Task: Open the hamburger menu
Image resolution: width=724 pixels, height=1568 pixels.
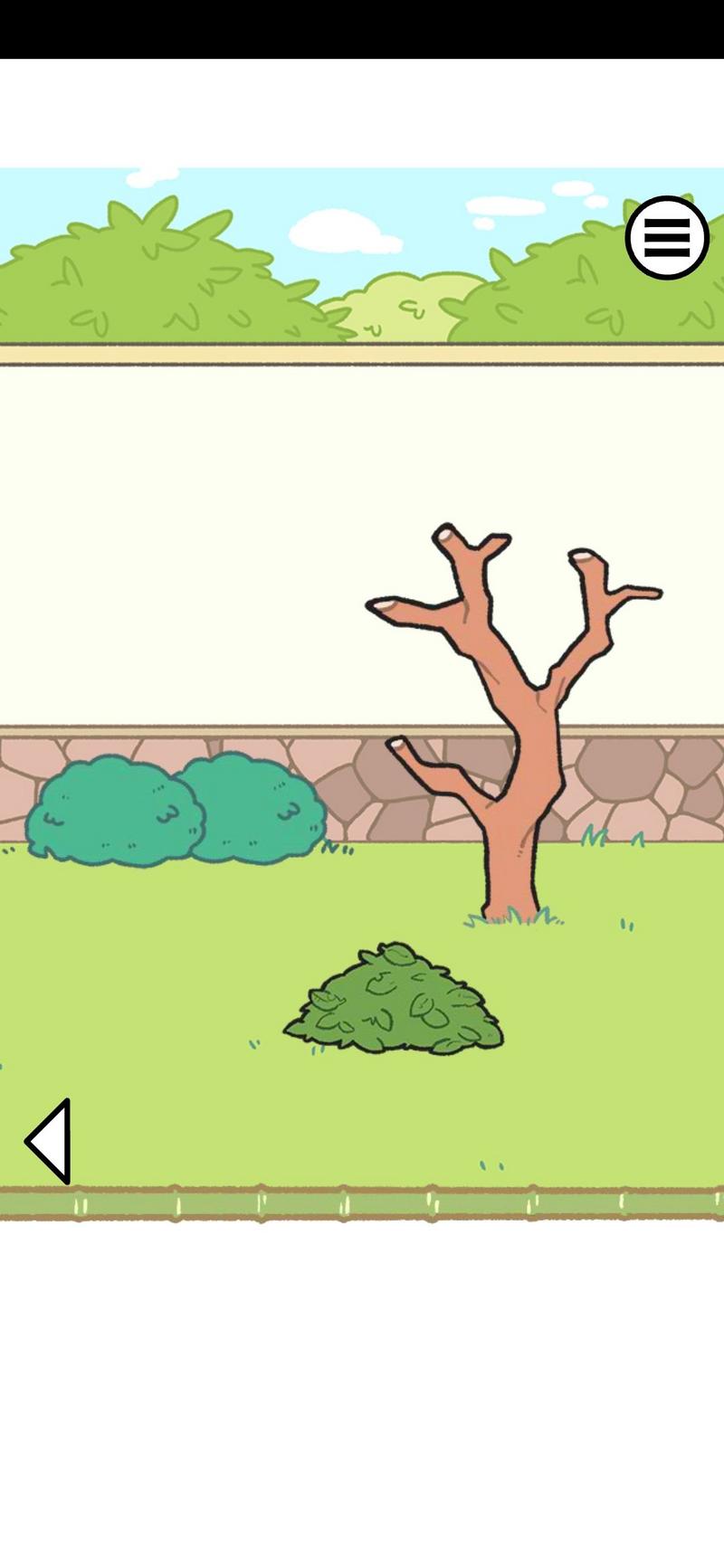Action: point(667,238)
